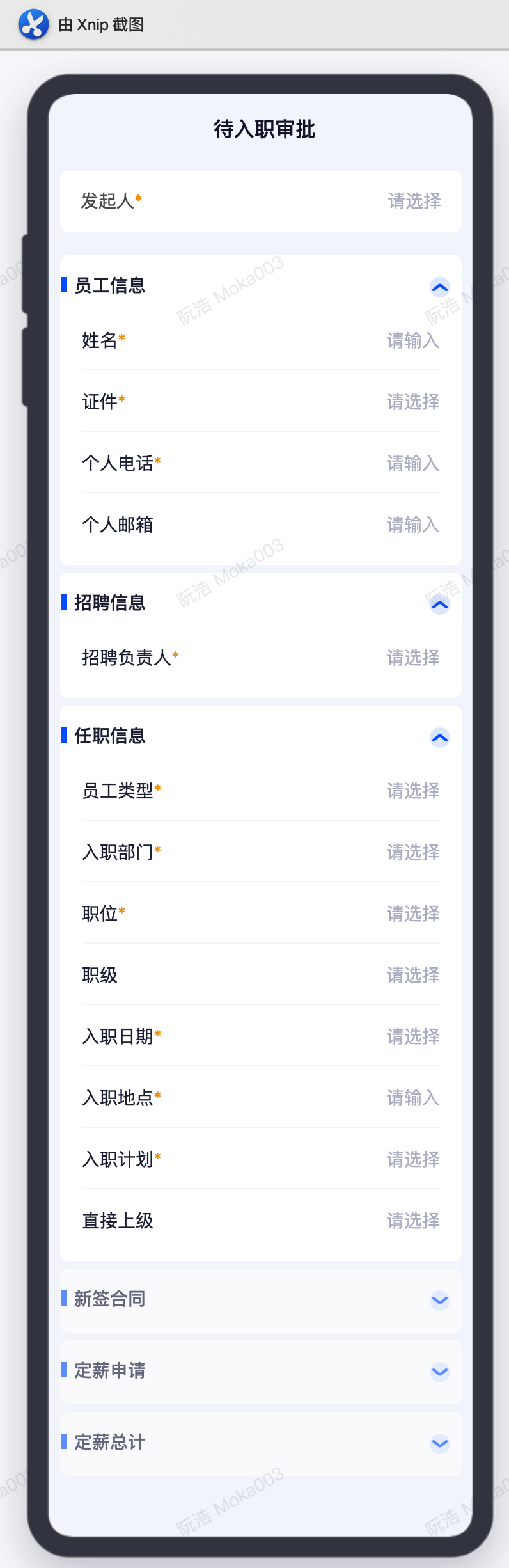Tap the 姓名 input field

click(x=412, y=340)
